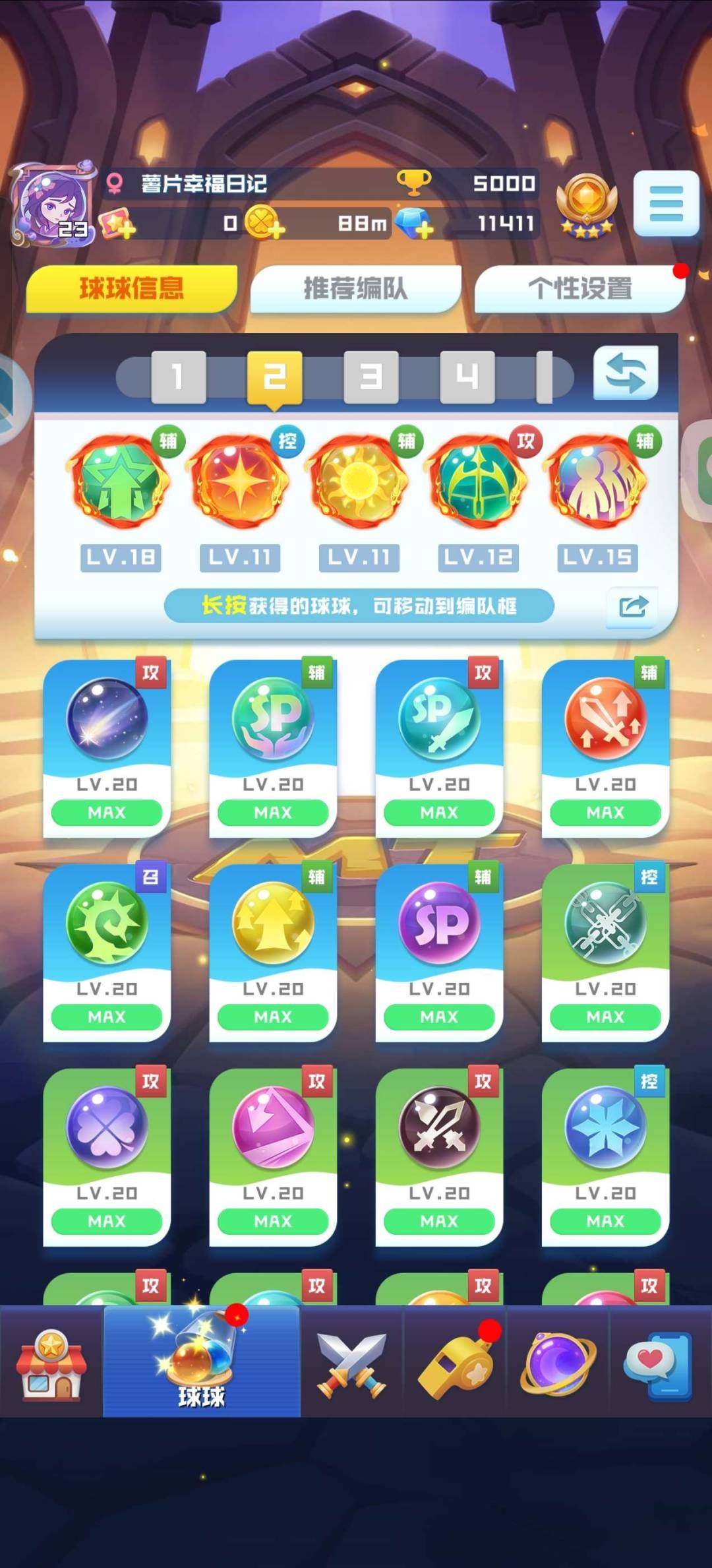This screenshot has width=712, height=1568.
Task: Open the purple SP ball card
Action: pyautogui.click(x=439, y=953)
